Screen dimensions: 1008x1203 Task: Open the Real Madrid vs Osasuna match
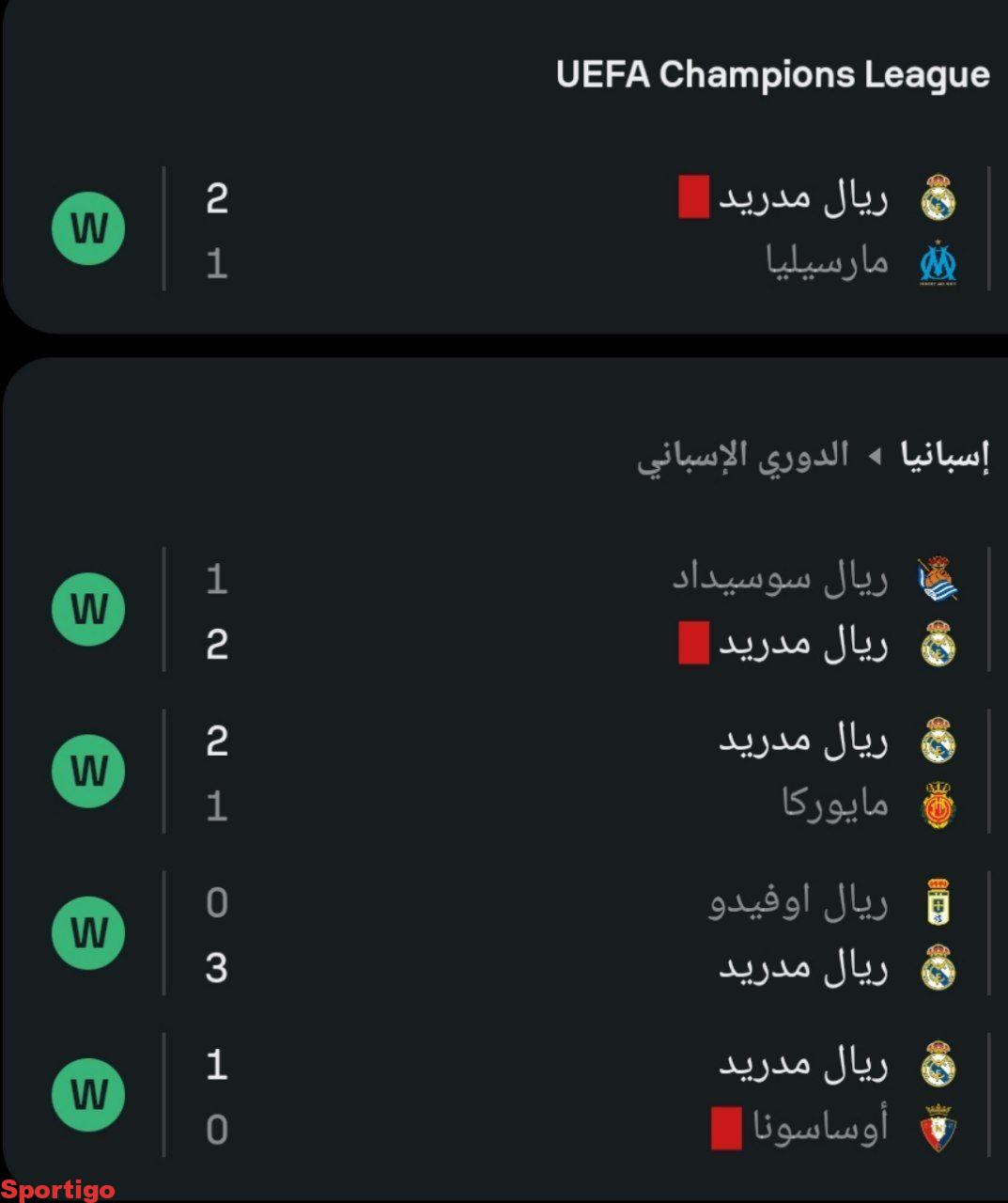coord(564,1096)
